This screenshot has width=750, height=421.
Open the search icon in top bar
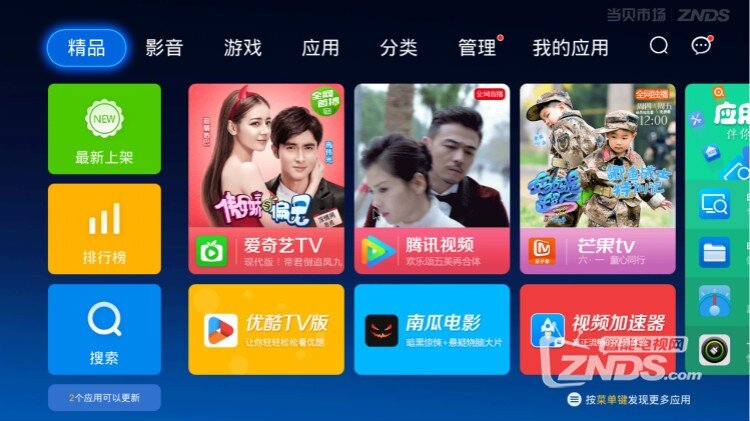point(658,46)
